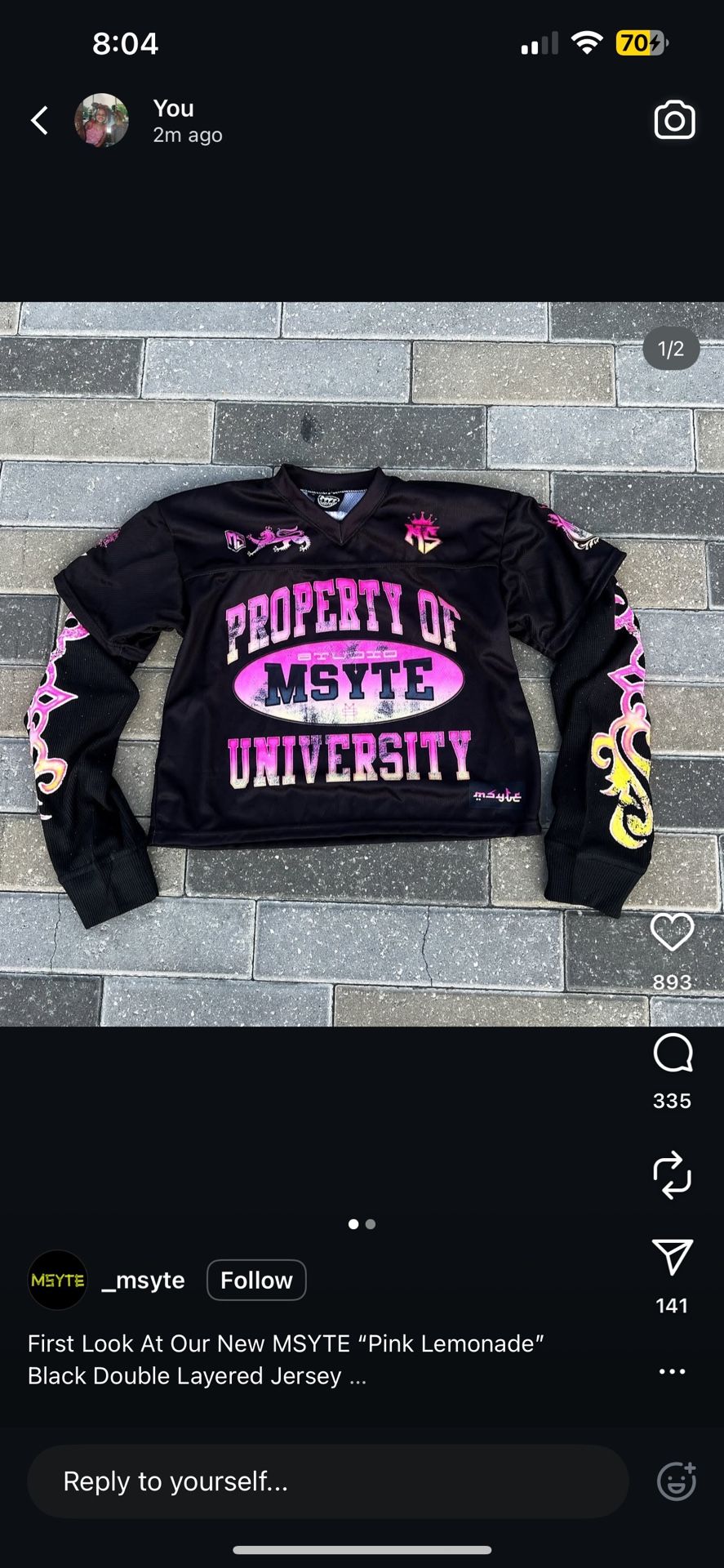
Task: Open emoji reaction picker beside reply field
Action: (x=676, y=1481)
